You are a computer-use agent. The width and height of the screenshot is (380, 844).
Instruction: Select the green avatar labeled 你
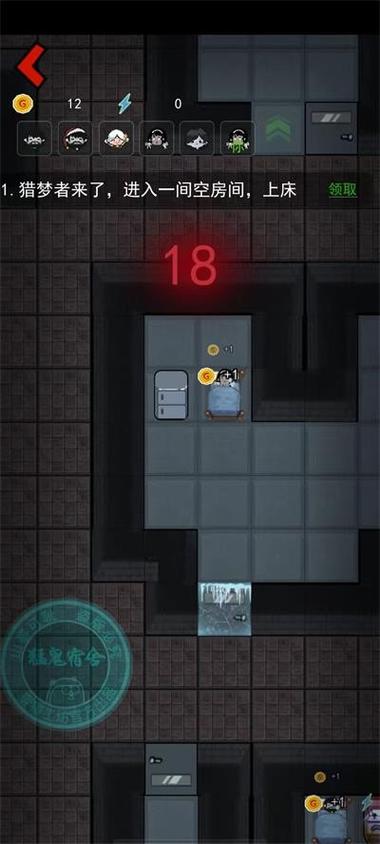click(x=237, y=138)
